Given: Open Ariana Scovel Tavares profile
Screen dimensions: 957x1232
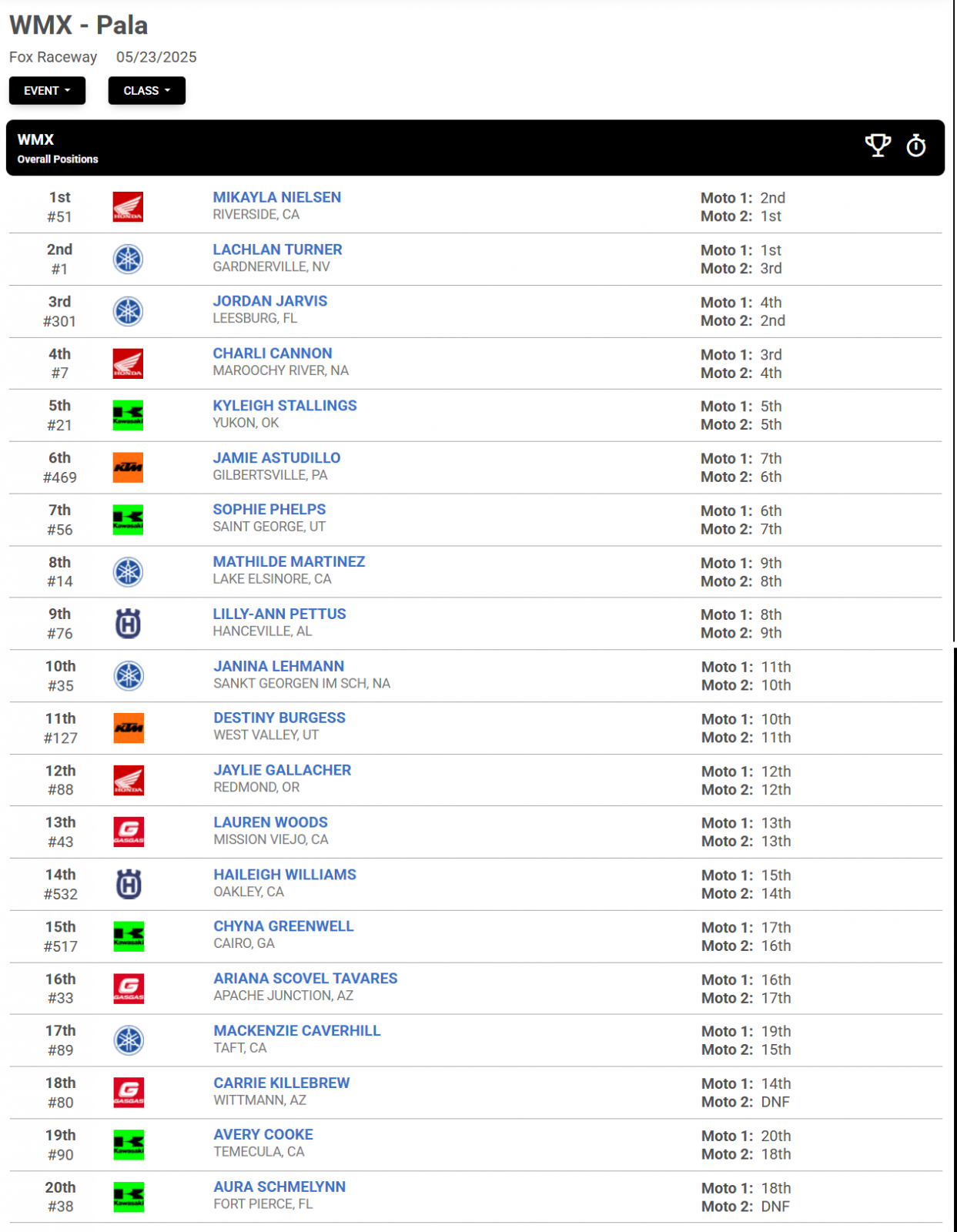Looking at the screenshot, I should [305, 979].
